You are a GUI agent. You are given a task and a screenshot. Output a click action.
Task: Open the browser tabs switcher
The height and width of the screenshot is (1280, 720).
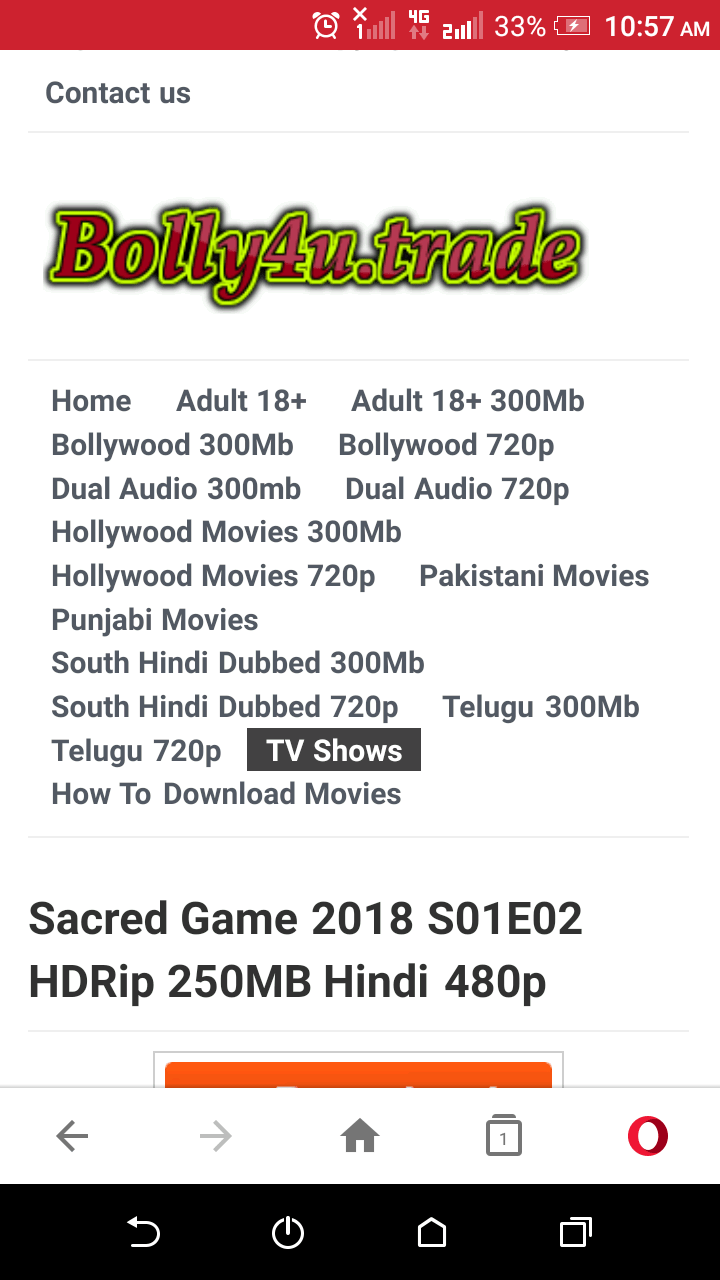pyautogui.click(x=504, y=1136)
